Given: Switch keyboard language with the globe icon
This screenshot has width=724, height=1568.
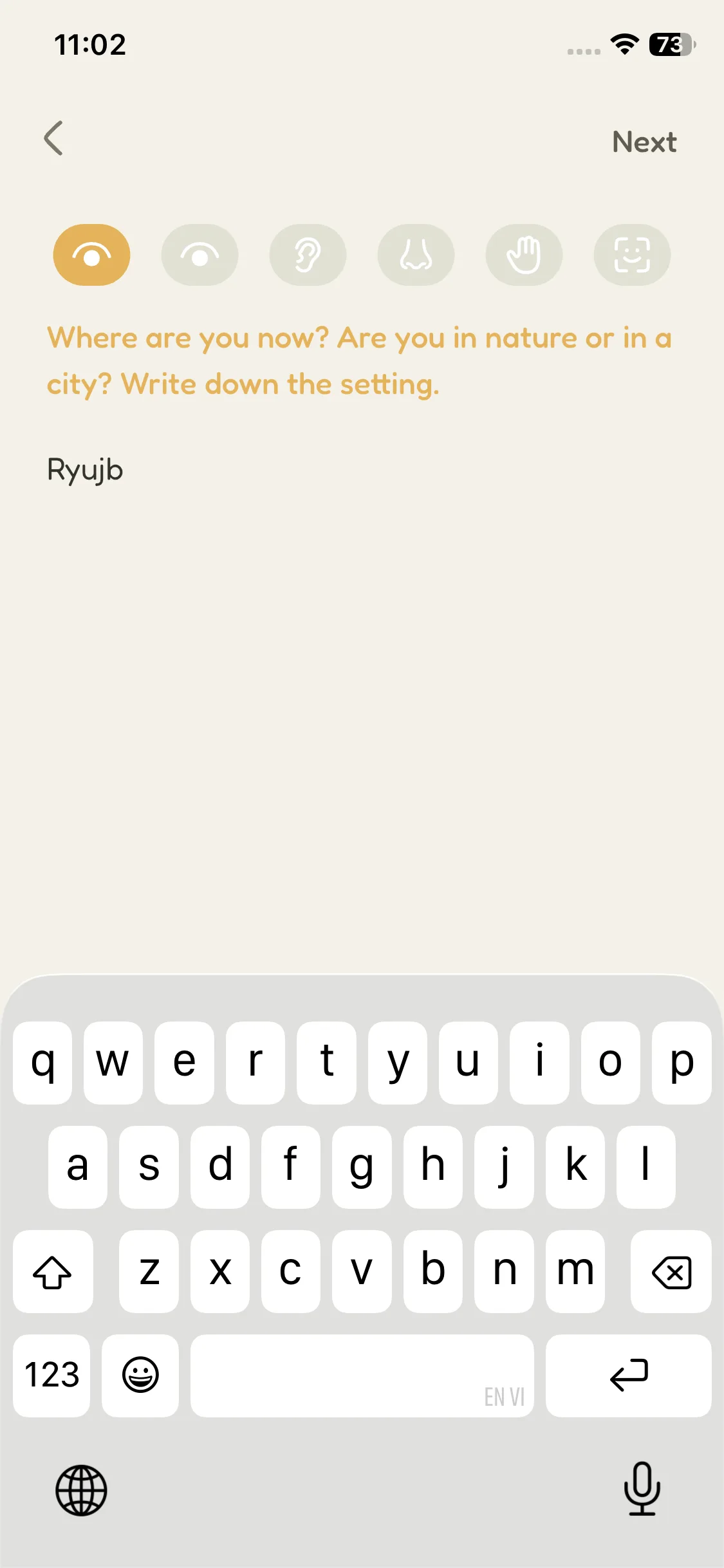Looking at the screenshot, I should (x=81, y=1490).
